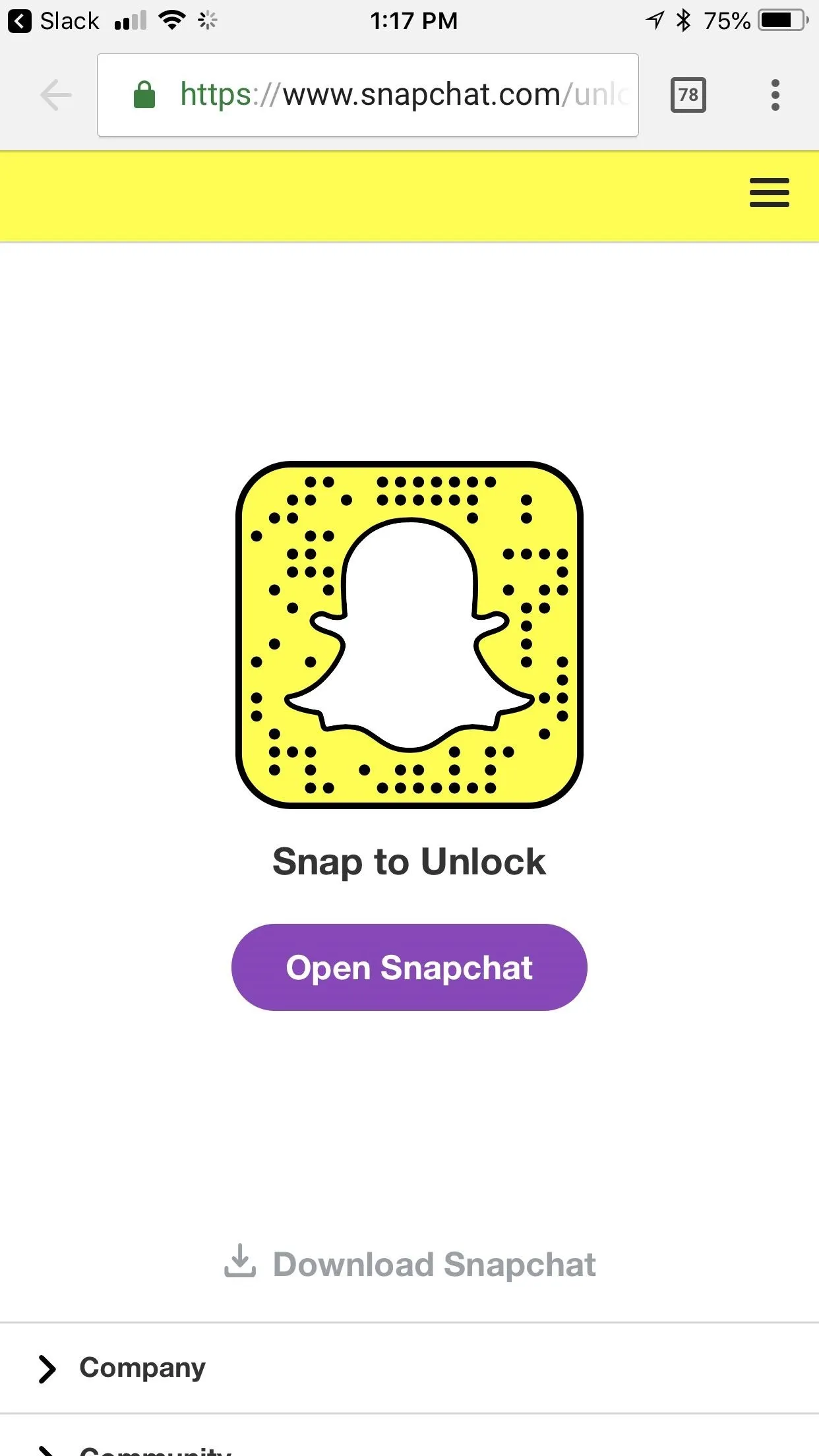Return to Slack via the status bar
The height and width of the screenshot is (1456, 819).
pyautogui.click(x=54, y=21)
